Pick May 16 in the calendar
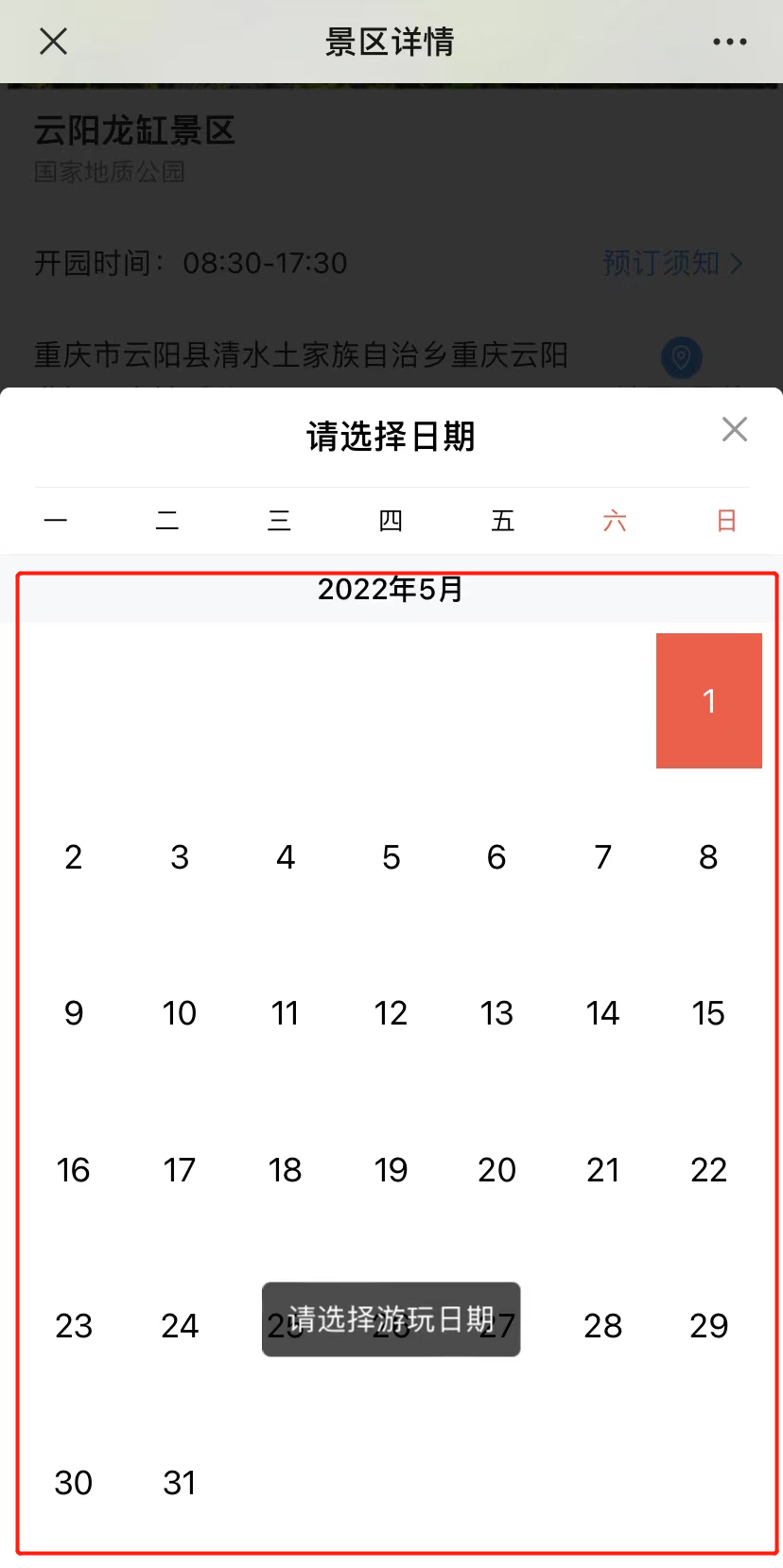 [74, 1170]
